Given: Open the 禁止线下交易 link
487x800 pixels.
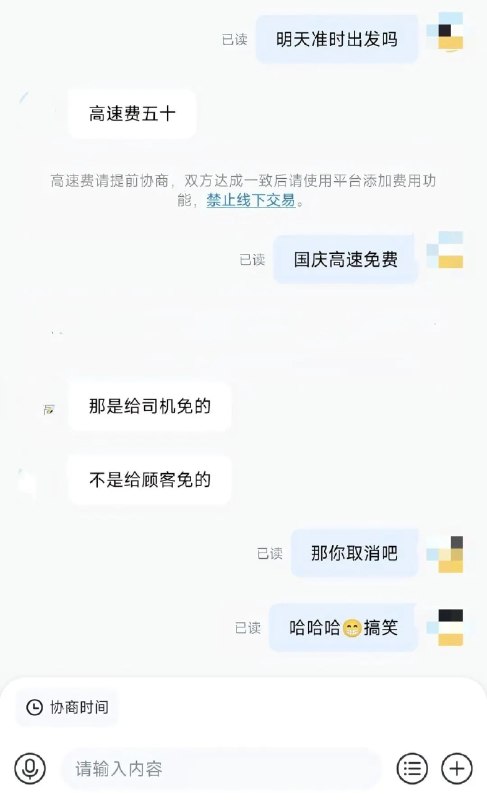Looking at the screenshot, I should coord(251,200).
